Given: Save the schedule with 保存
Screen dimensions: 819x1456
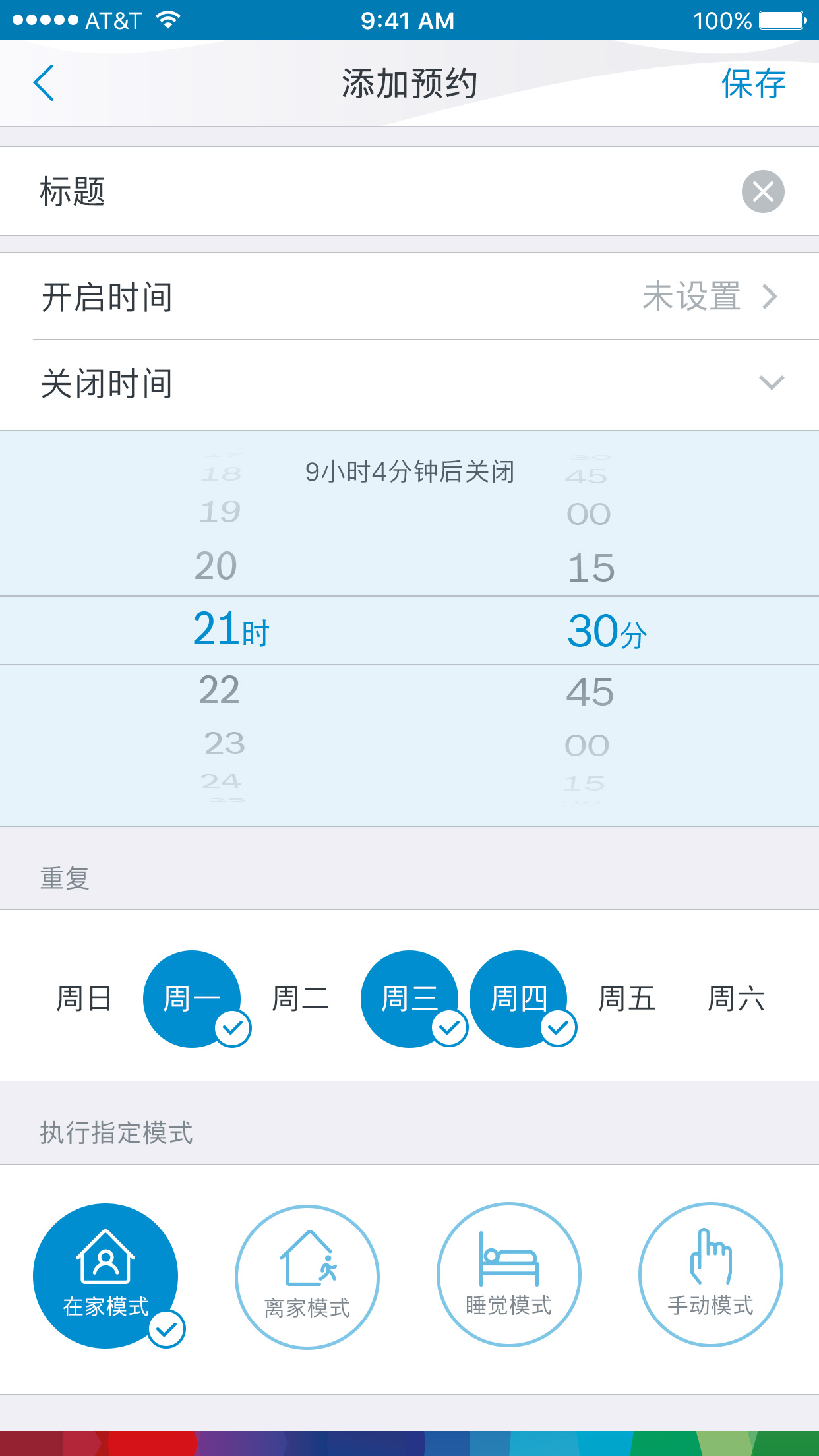Looking at the screenshot, I should pyautogui.click(x=753, y=83).
